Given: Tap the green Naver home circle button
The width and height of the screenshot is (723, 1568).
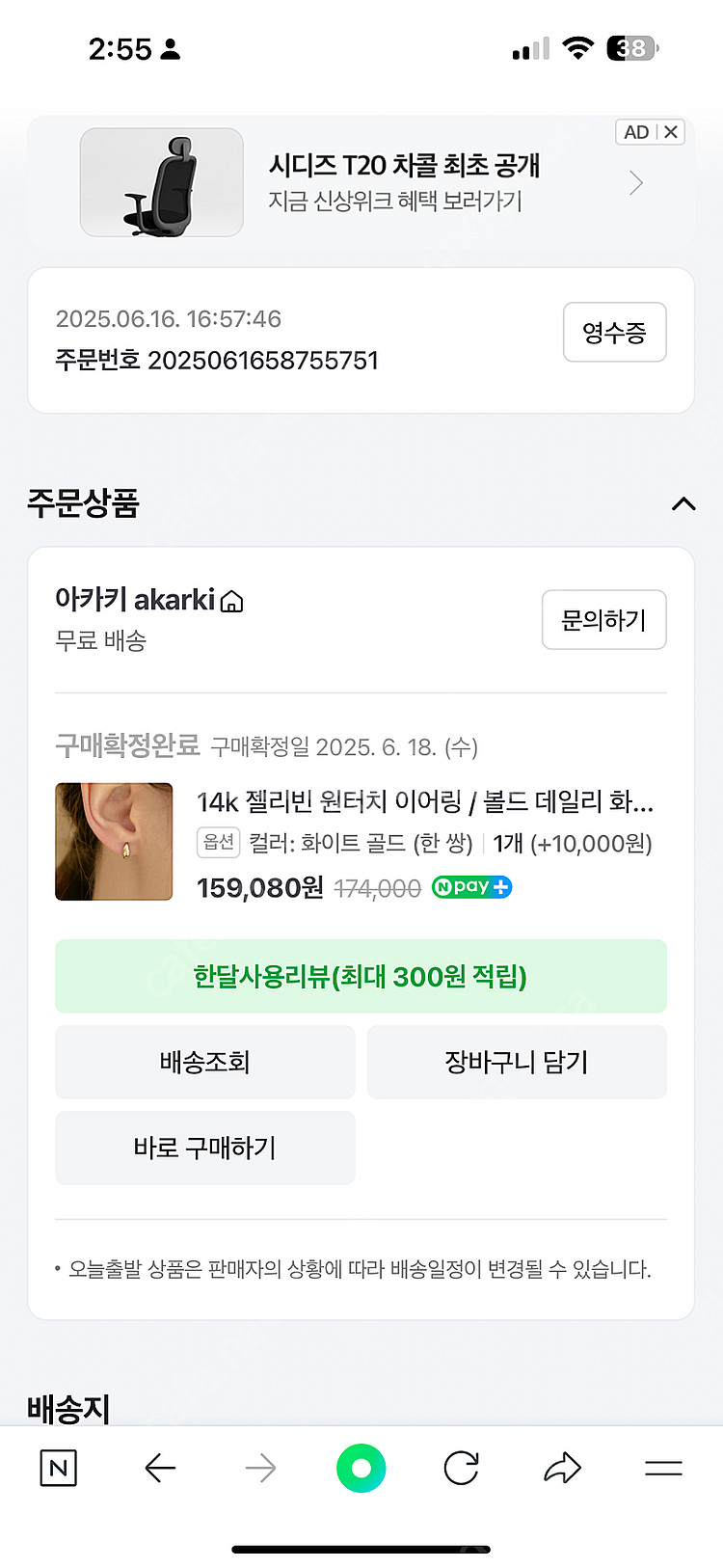Looking at the screenshot, I should coord(361,1468).
